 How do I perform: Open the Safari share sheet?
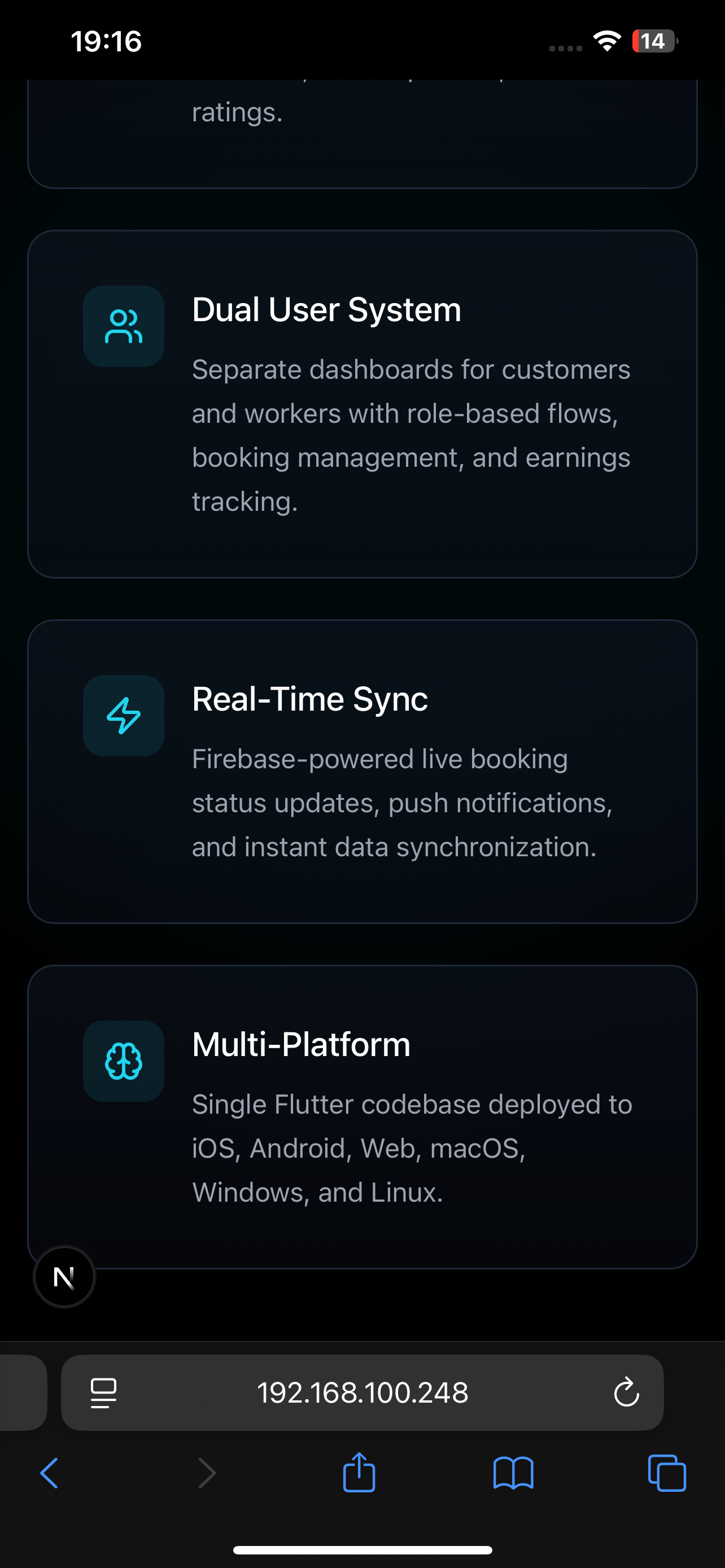[x=360, y=1473]
